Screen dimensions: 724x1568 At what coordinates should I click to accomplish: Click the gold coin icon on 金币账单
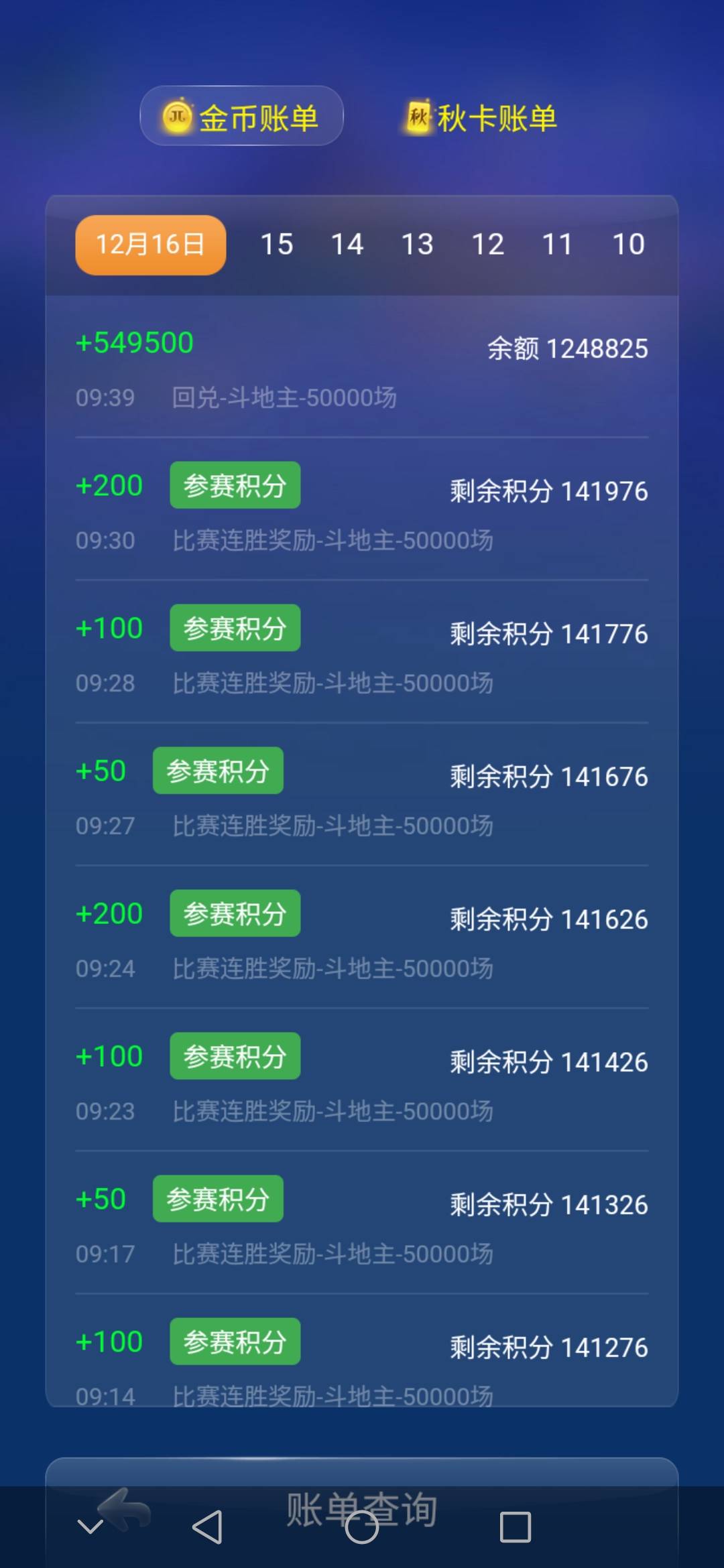click(x=177, y=116)
